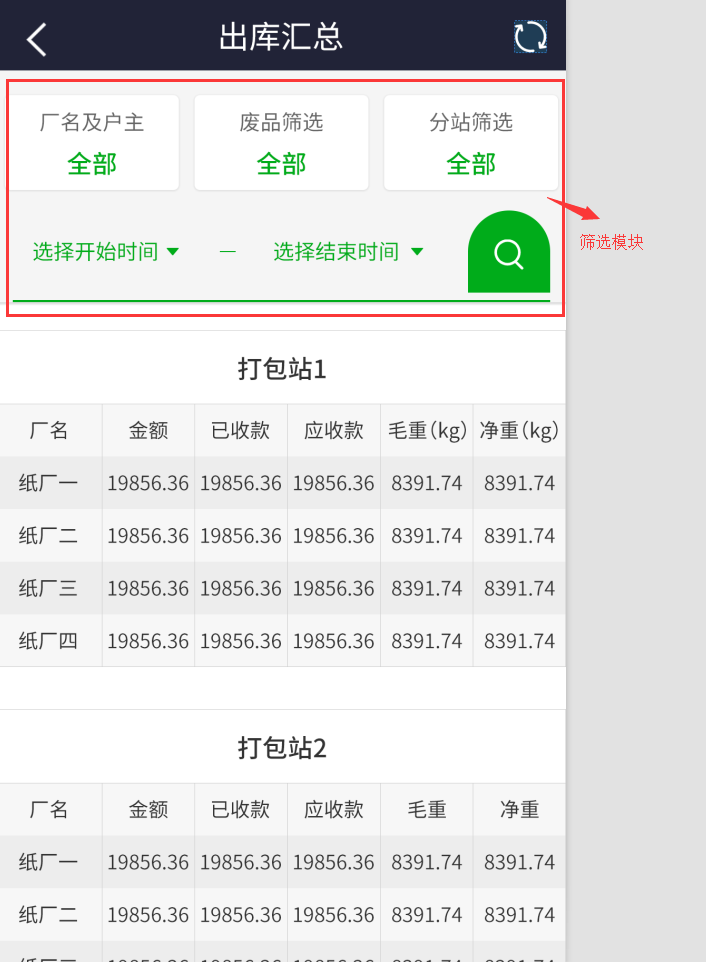Open the 厂名及户主 filter

click(x=92, y=143)
